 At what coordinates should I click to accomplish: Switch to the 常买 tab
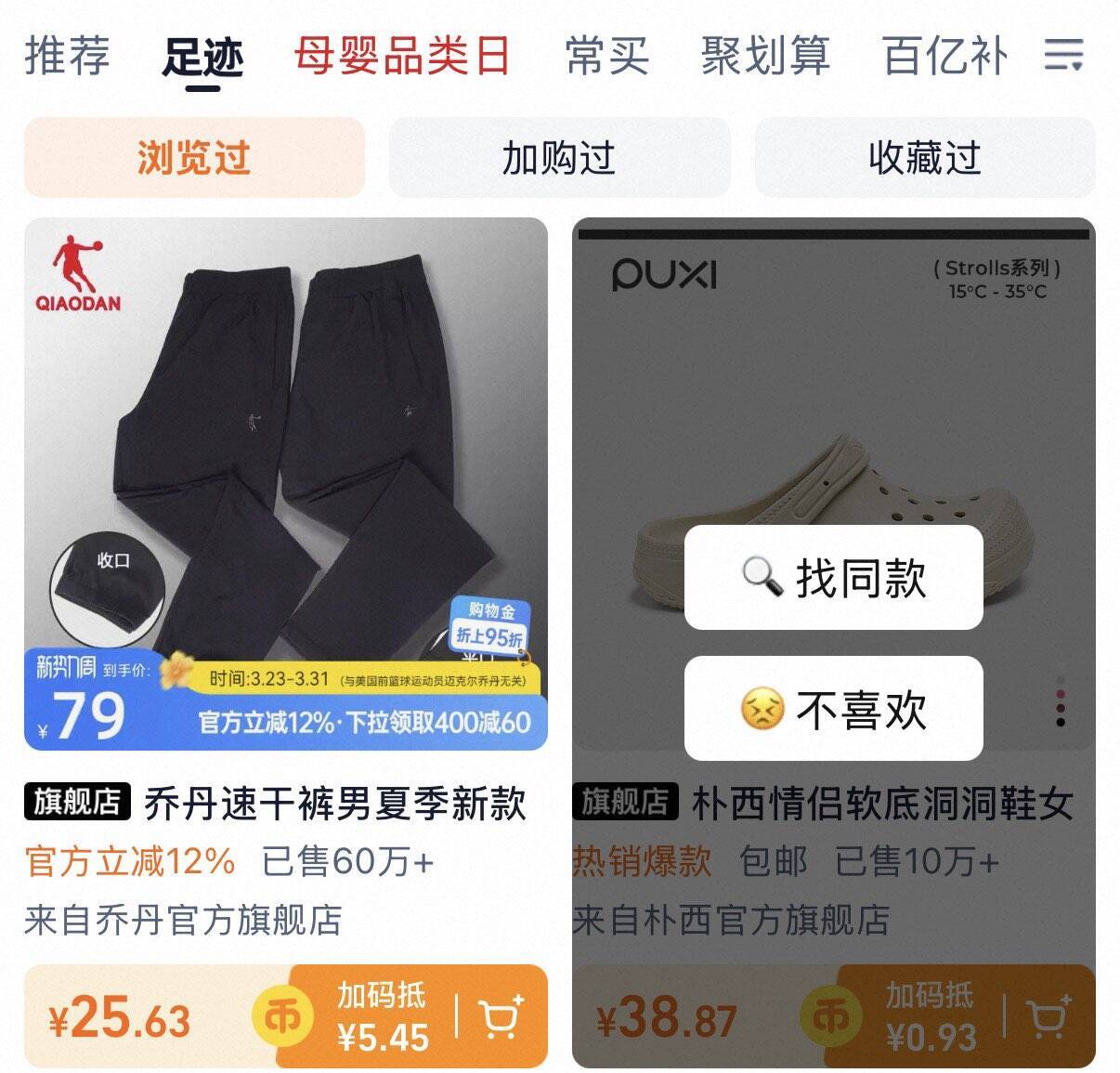pos(606,56)
